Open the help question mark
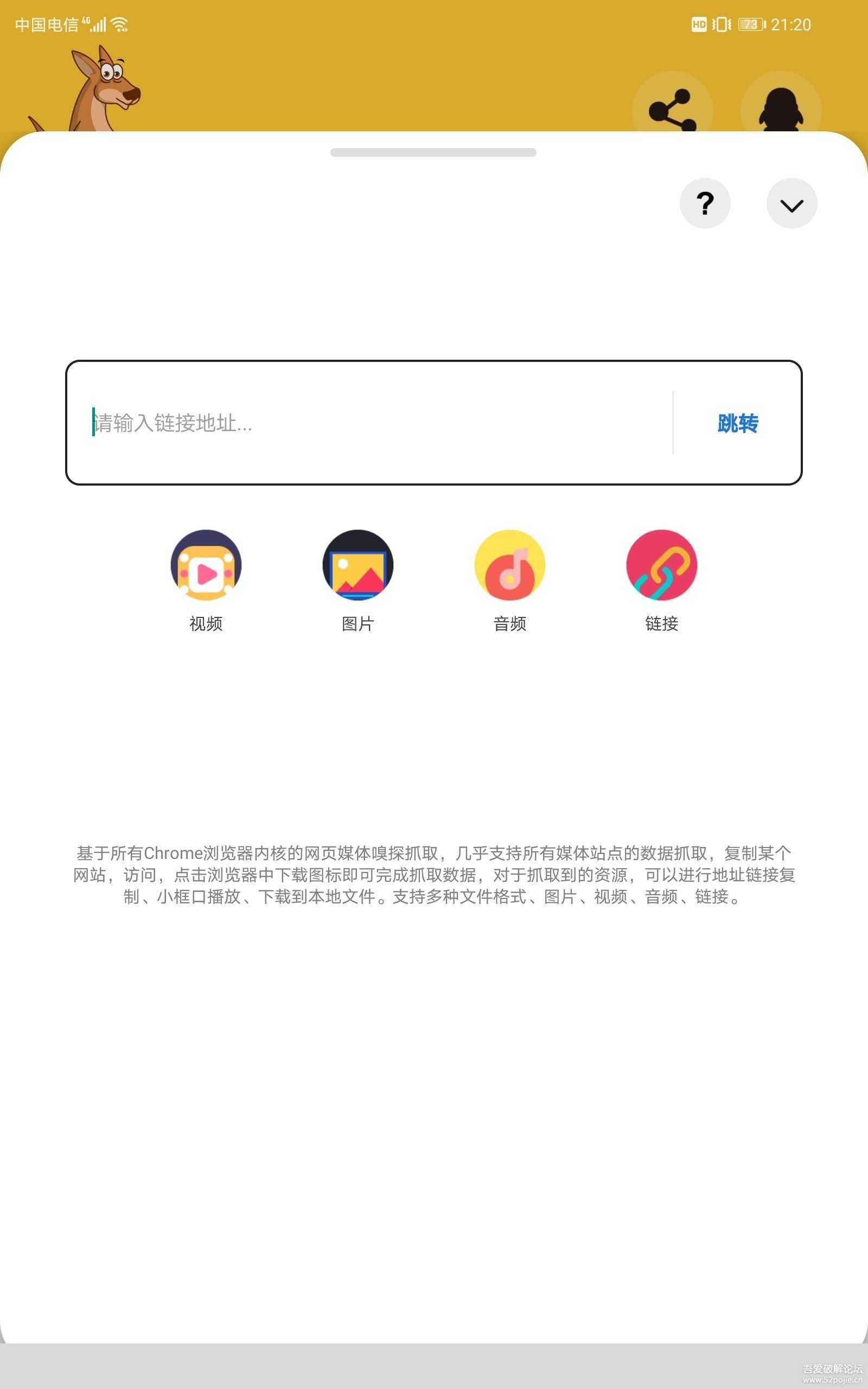The width and height of the screenshot is (868, 1389). click(705, 203)
